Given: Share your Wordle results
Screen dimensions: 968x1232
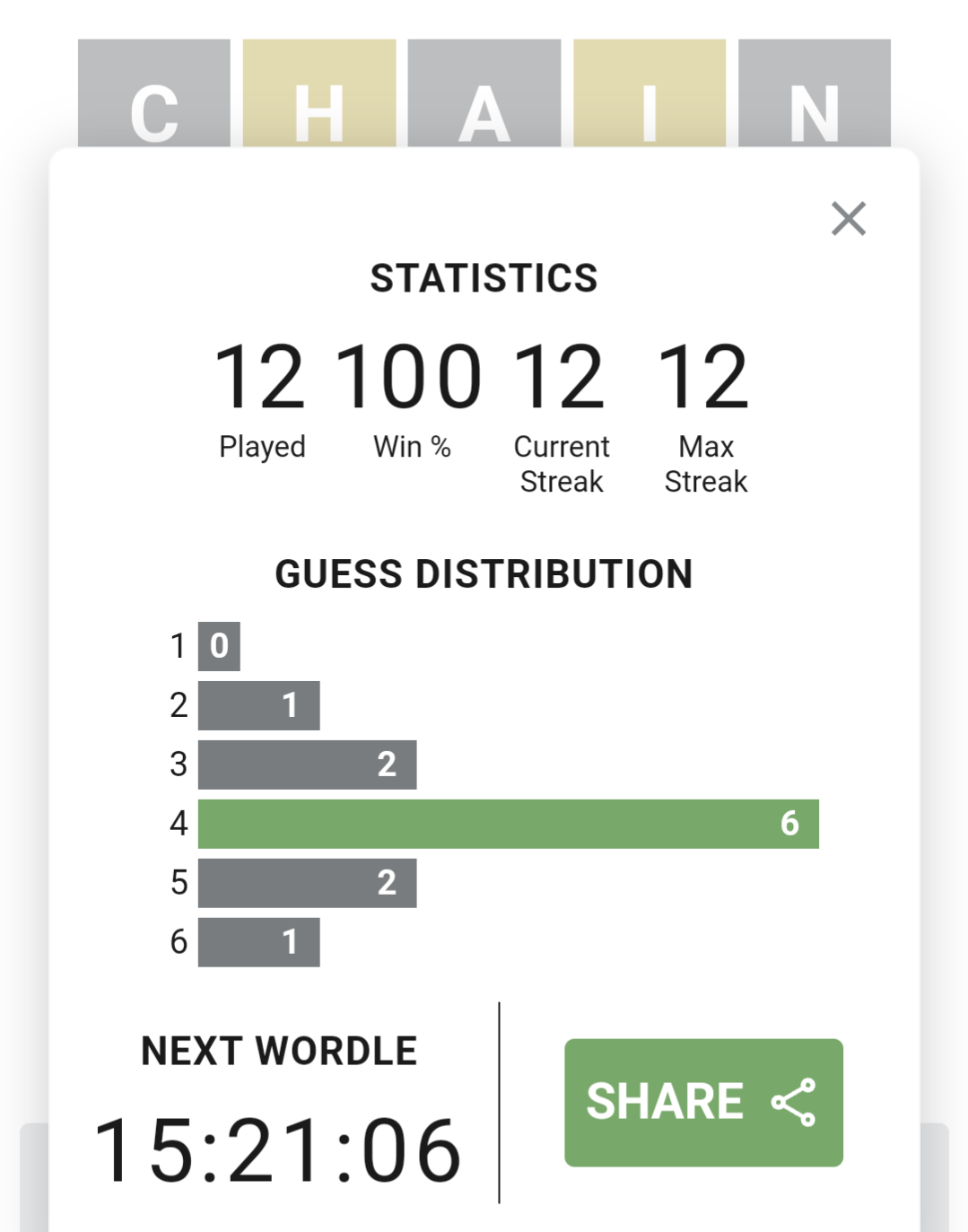Looking at the screenshot, I should (x=703, y=1102).
